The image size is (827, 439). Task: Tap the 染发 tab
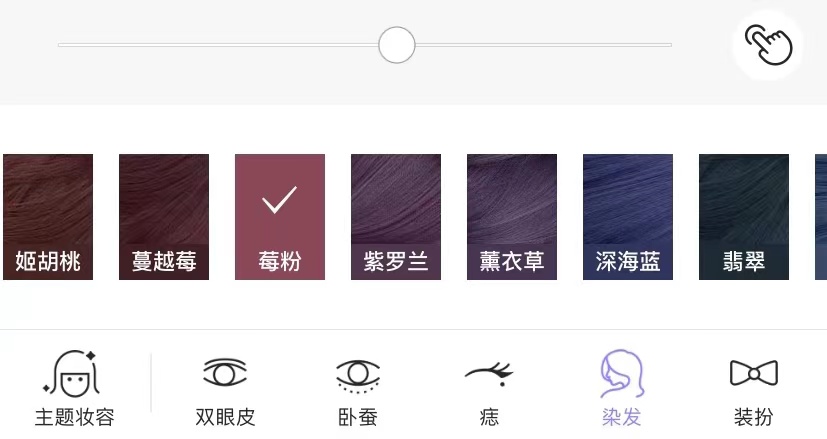[621, 389]
